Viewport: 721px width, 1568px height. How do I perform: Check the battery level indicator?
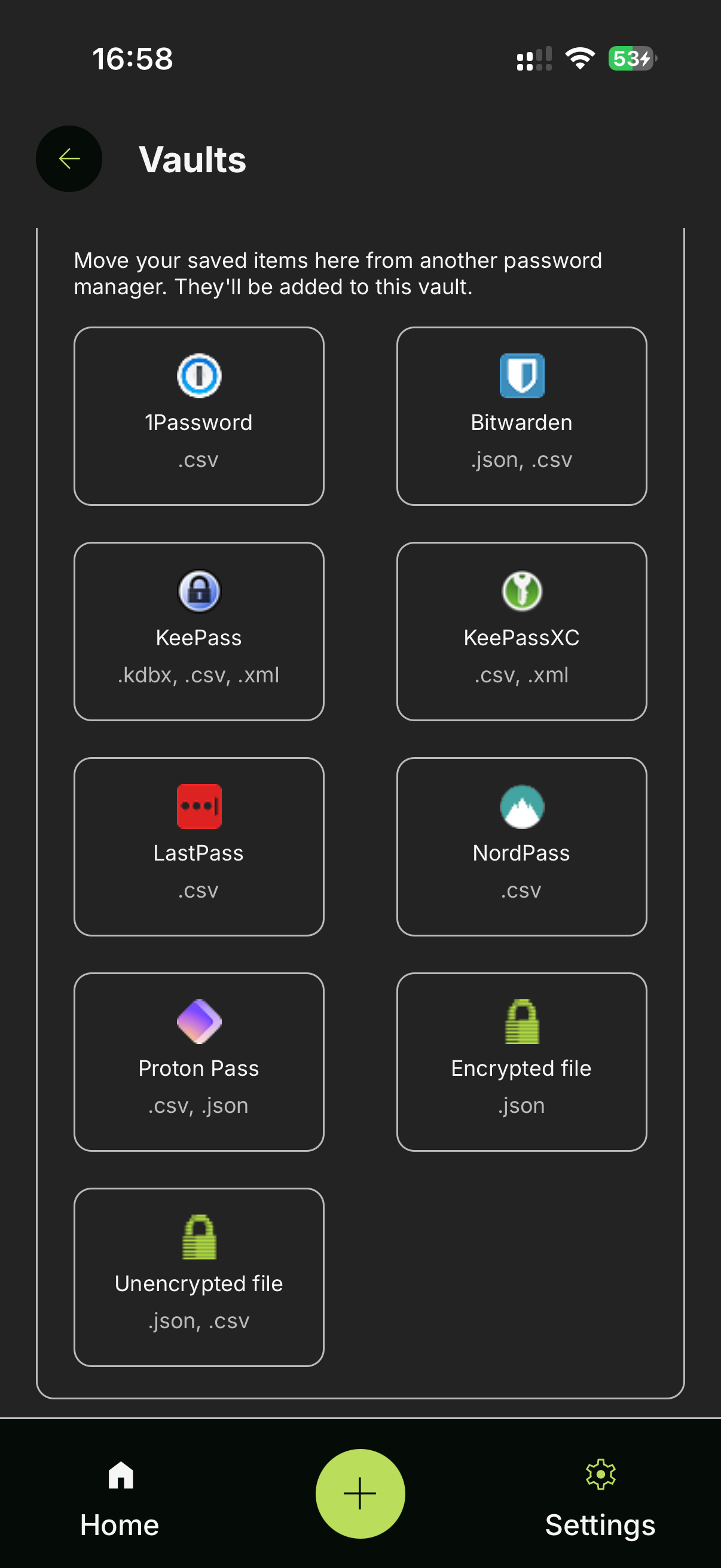[630, 59]
